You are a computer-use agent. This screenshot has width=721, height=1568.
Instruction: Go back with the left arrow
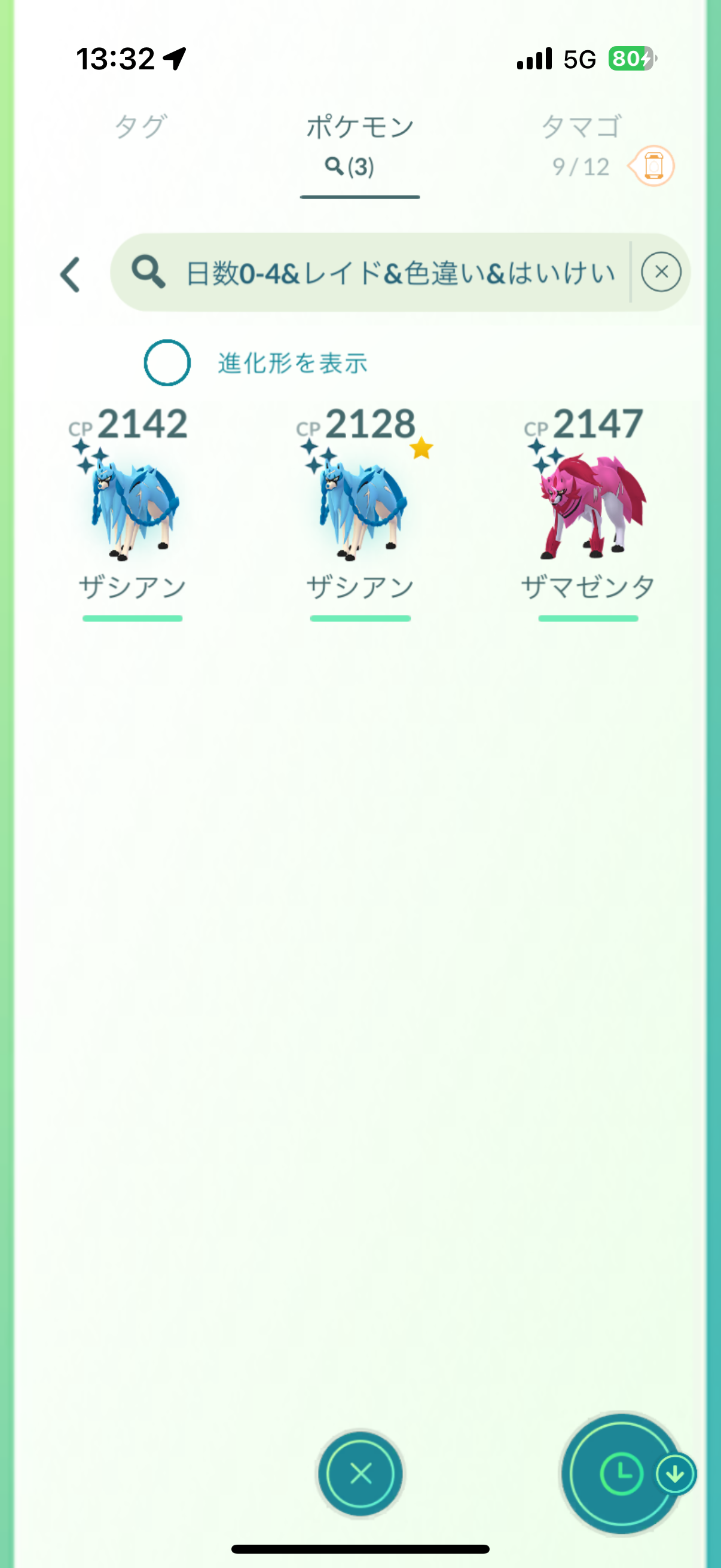click(x=71, y=274)
